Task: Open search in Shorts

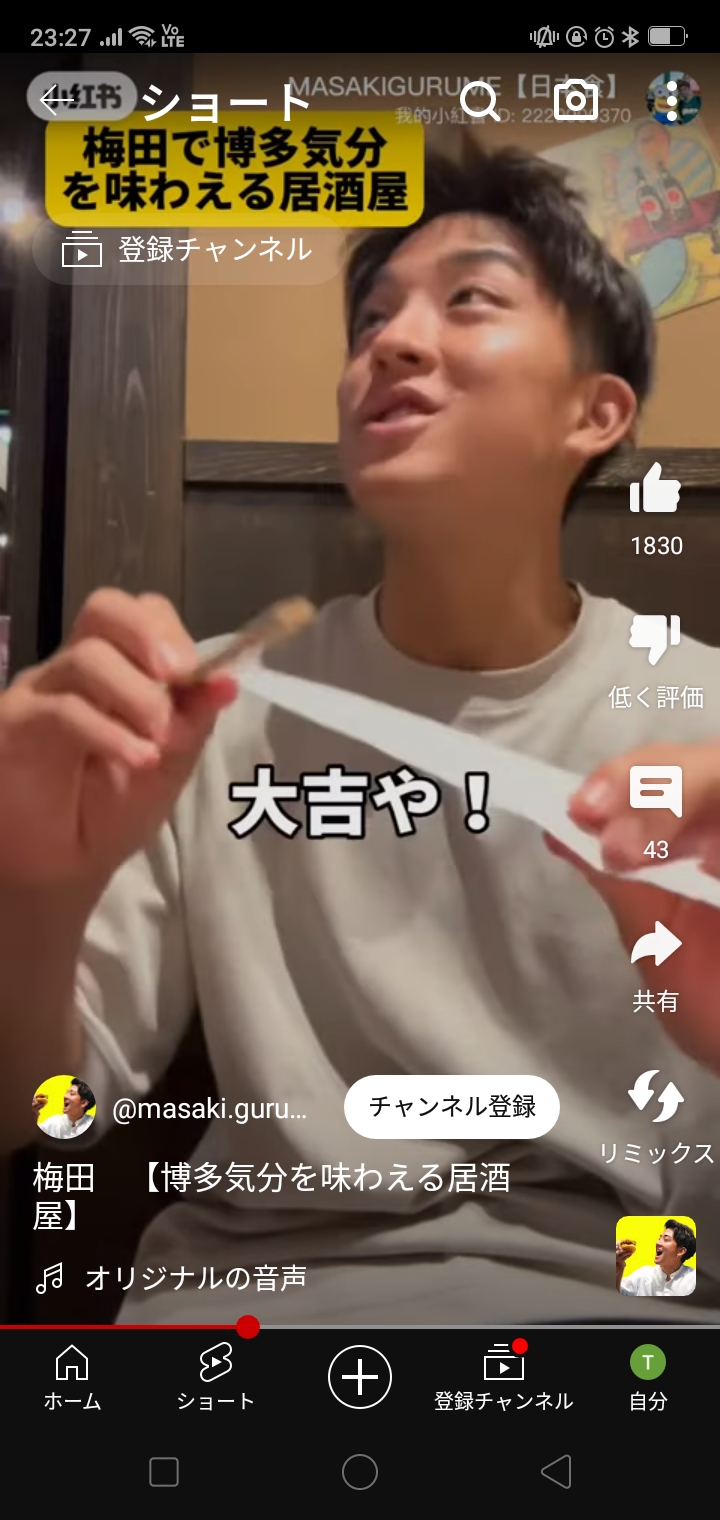Action: (x=479, y=100)
